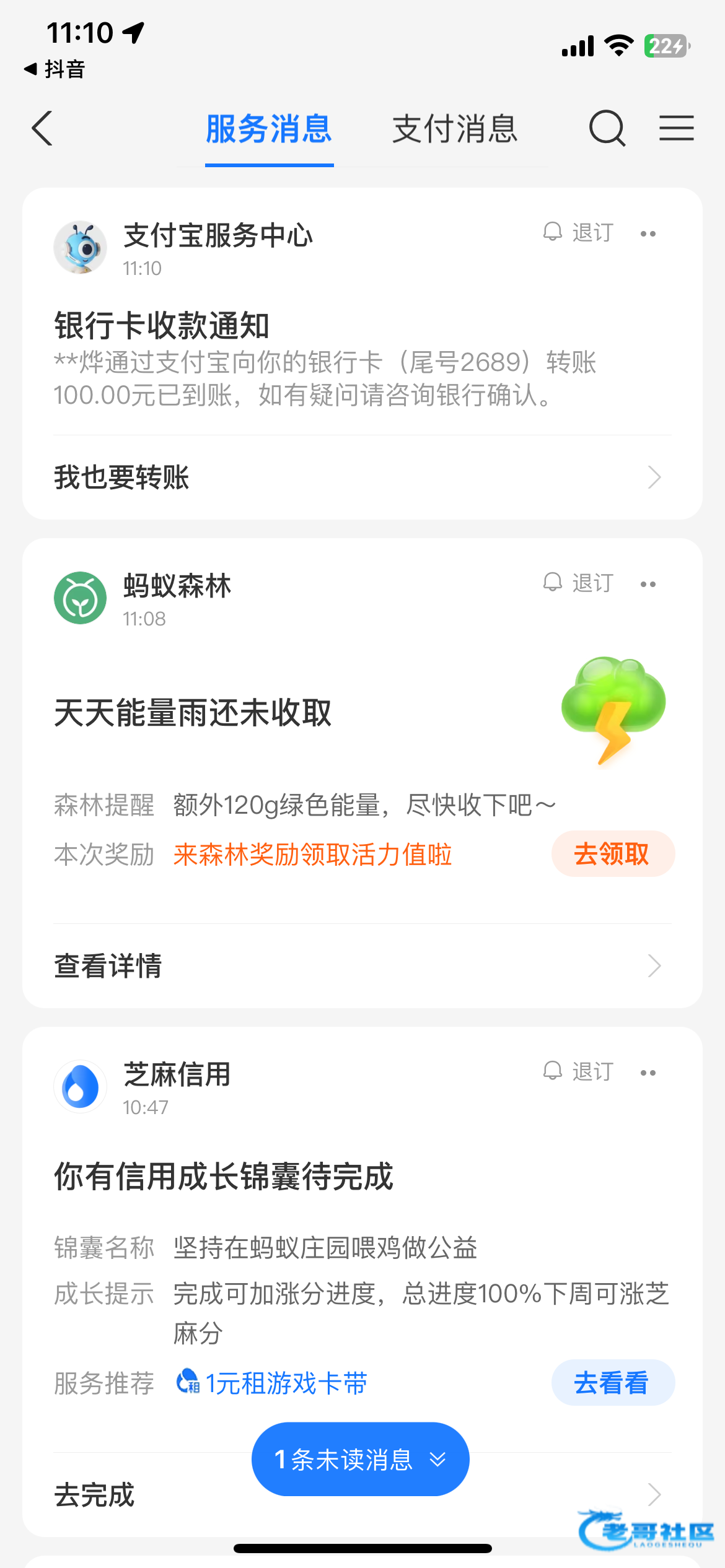Tap 去领取 to claim forest reward
This screenshot has height=1568, width=725.
click(x=612, y=854)
